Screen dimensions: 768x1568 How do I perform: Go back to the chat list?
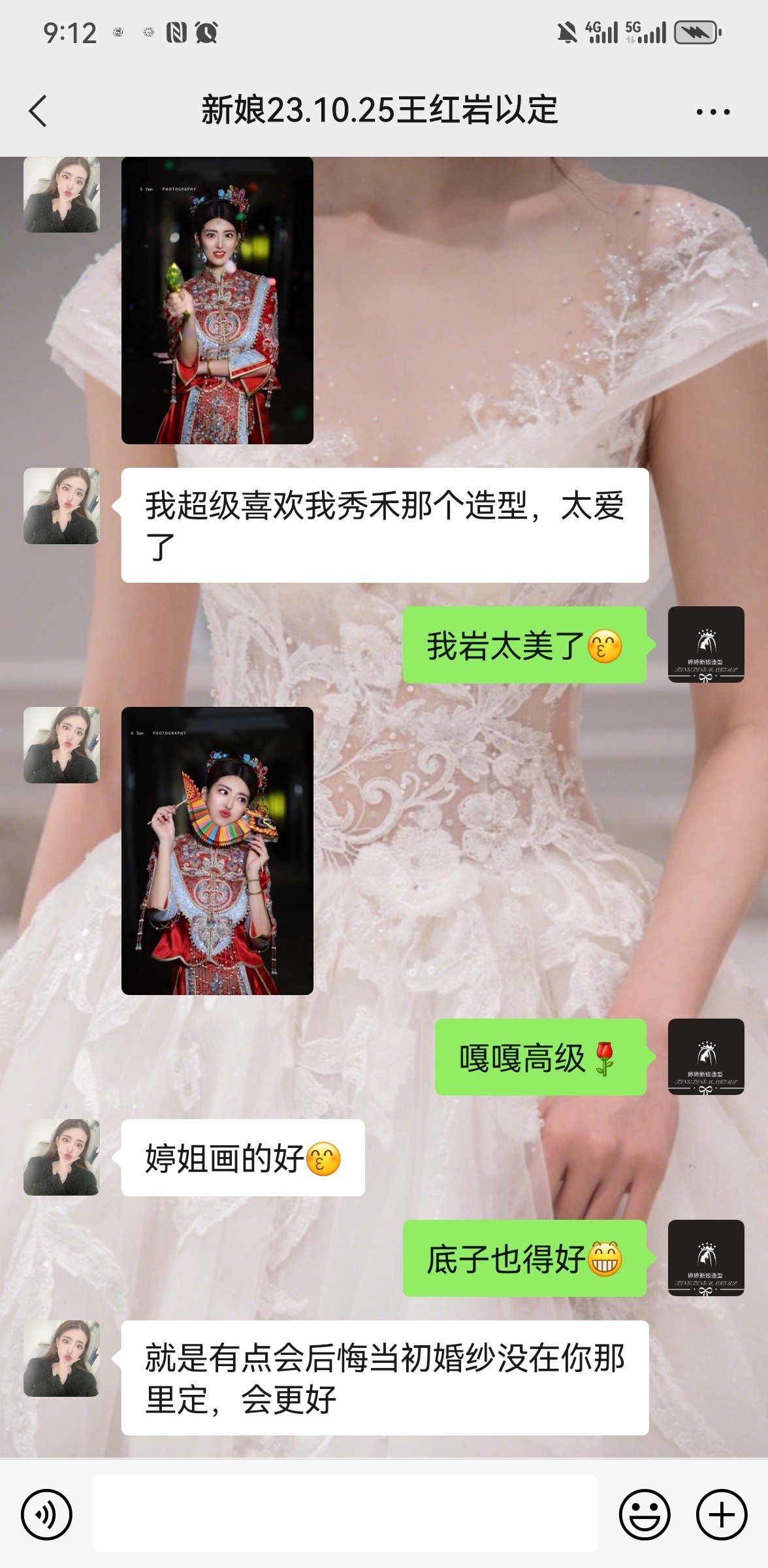pyautogui.click(x=38, y=110)
